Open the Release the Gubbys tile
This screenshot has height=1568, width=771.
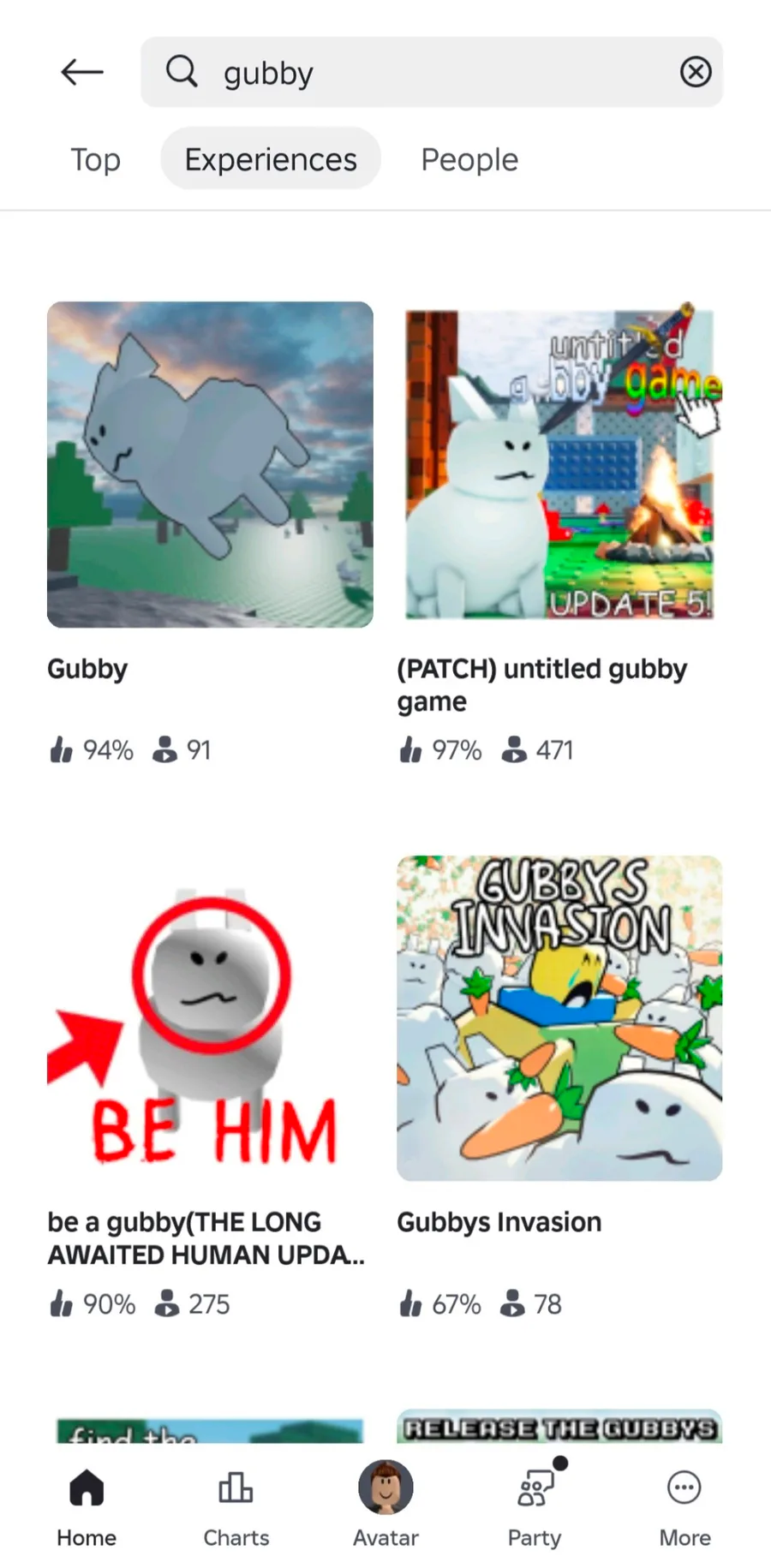[559, 1427]
